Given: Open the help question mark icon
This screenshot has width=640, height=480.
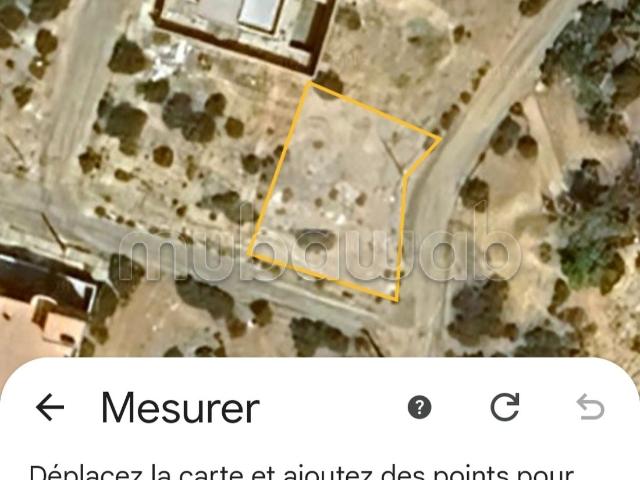Looking at the screenshot, I should pyautogui.click(x=420, y=407).
